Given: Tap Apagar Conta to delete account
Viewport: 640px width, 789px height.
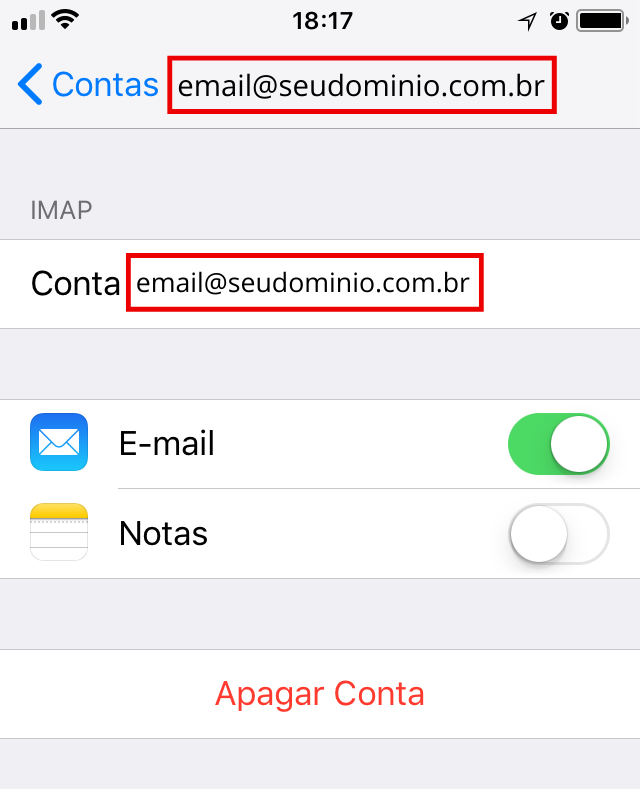Looking at the screenshot, I should 320,693.
